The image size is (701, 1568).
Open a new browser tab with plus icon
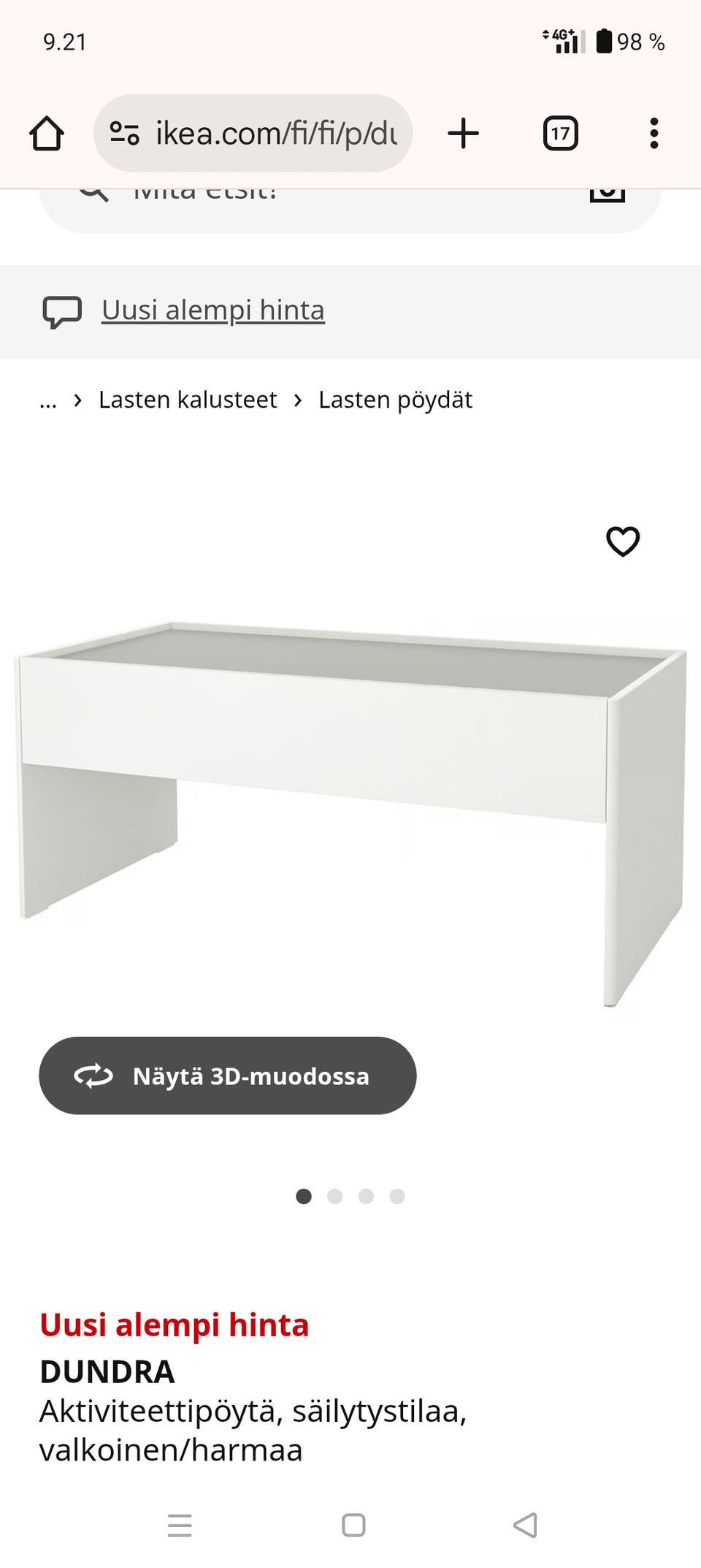(464, 133)
